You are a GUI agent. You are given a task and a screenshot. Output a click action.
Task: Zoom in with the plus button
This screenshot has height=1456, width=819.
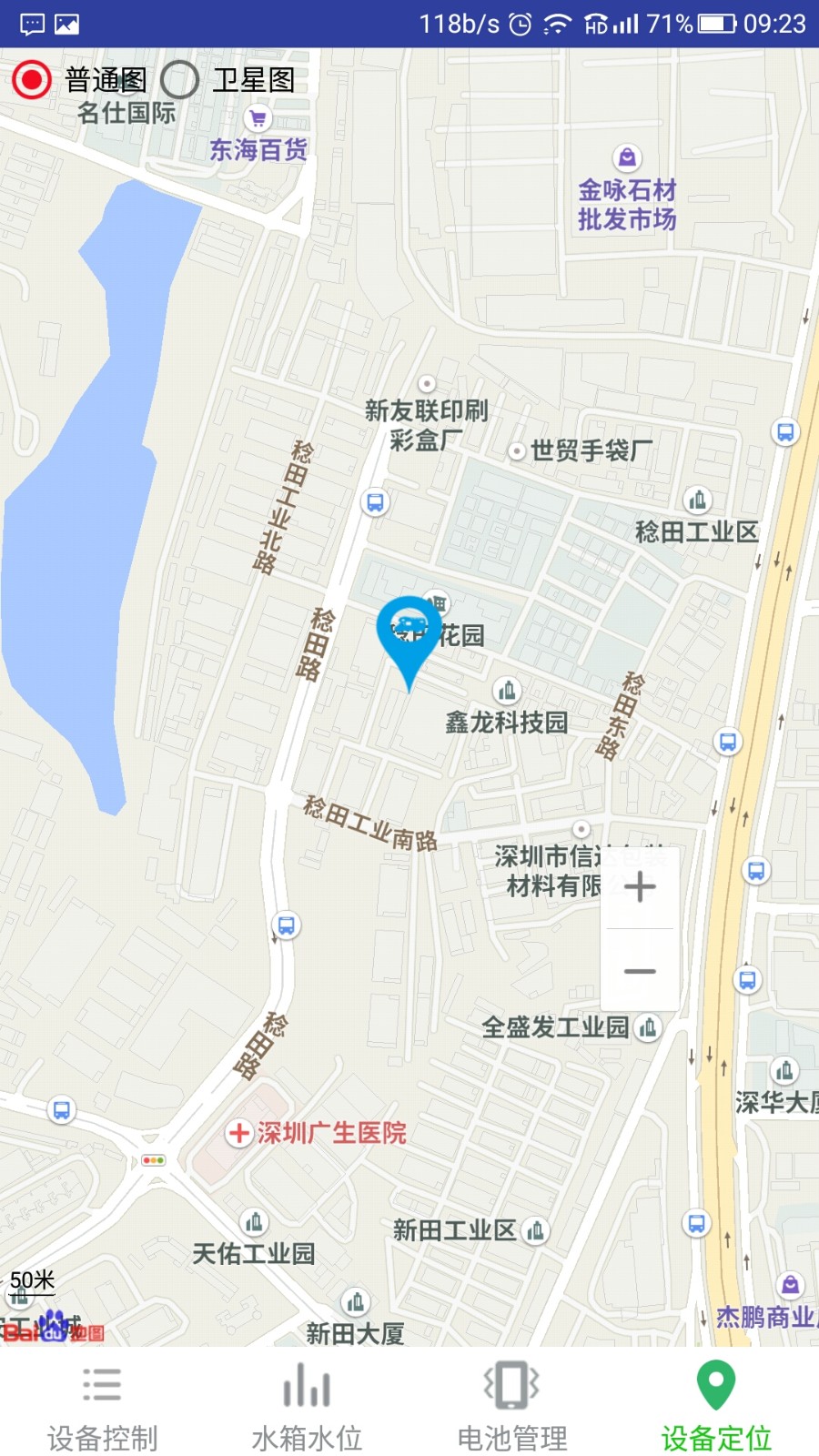[x=640, y=886]
